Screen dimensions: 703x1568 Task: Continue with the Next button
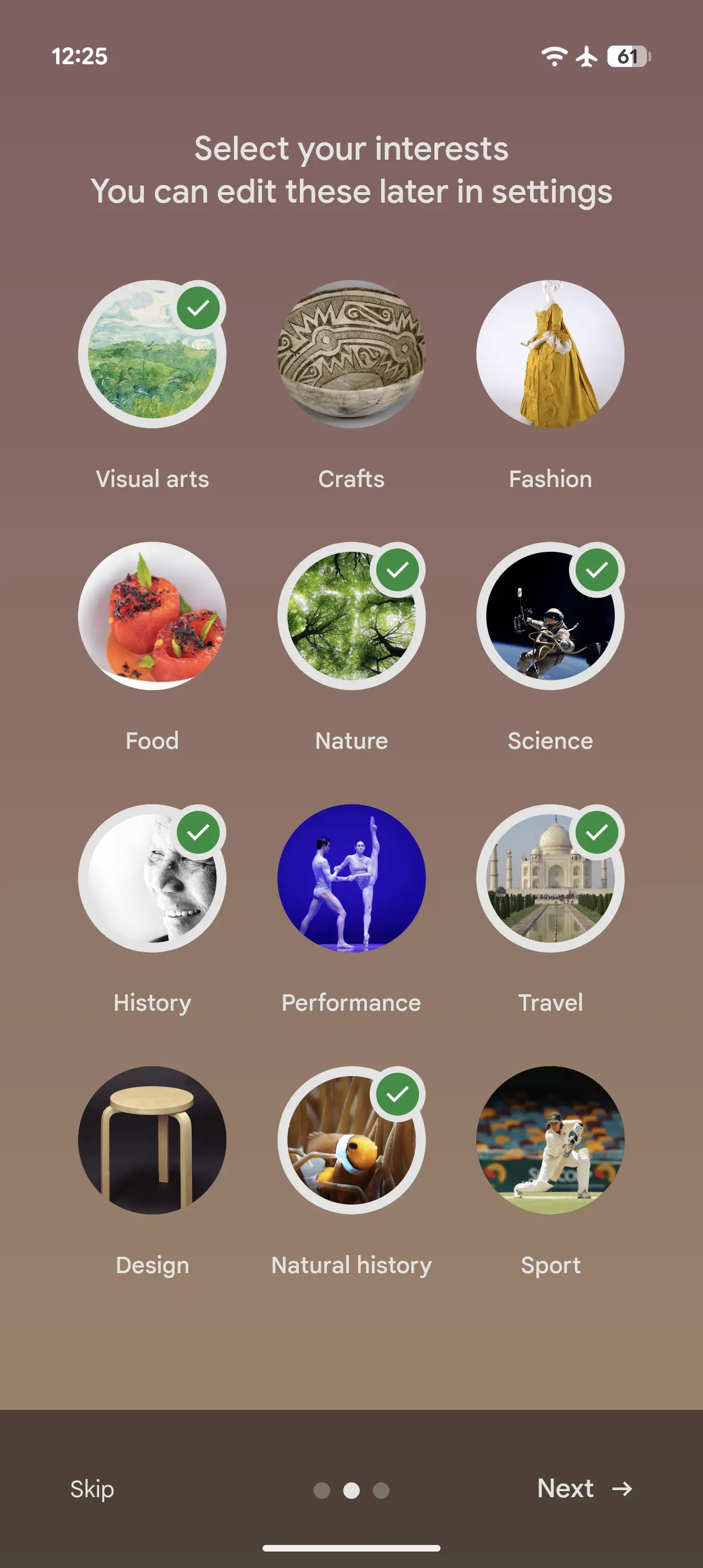pos(584,1489)
